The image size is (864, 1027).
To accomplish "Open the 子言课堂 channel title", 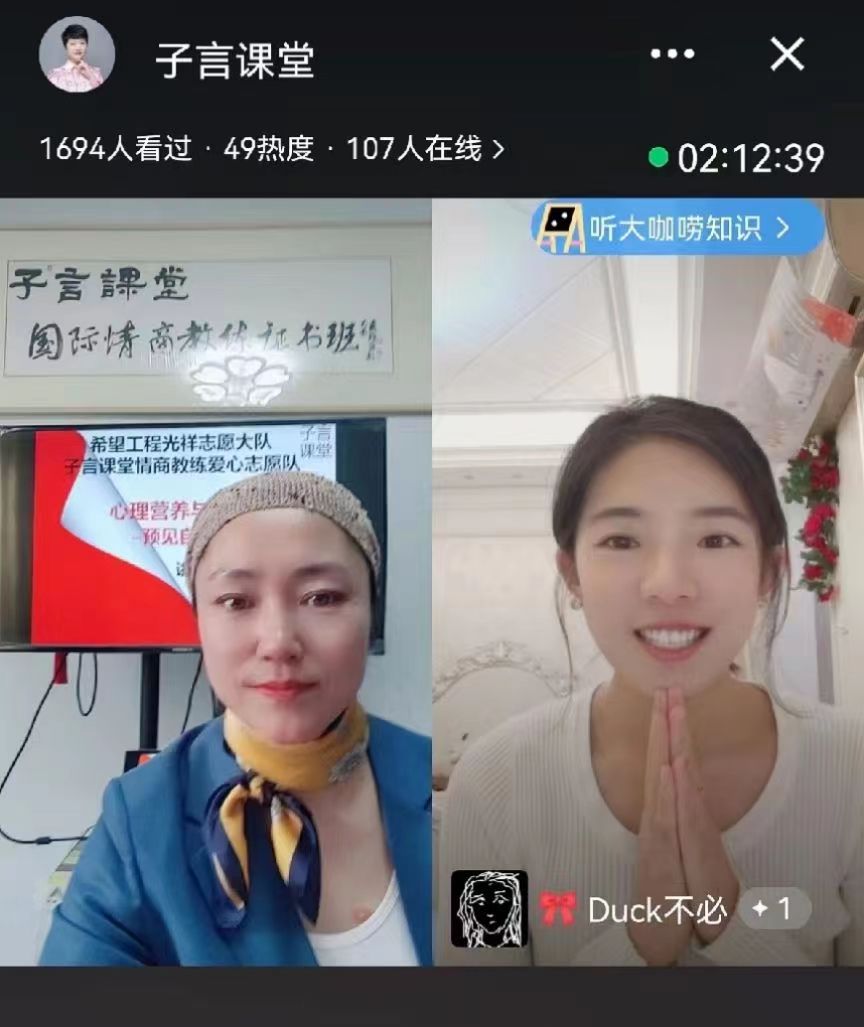I will (x=235, y=61).
